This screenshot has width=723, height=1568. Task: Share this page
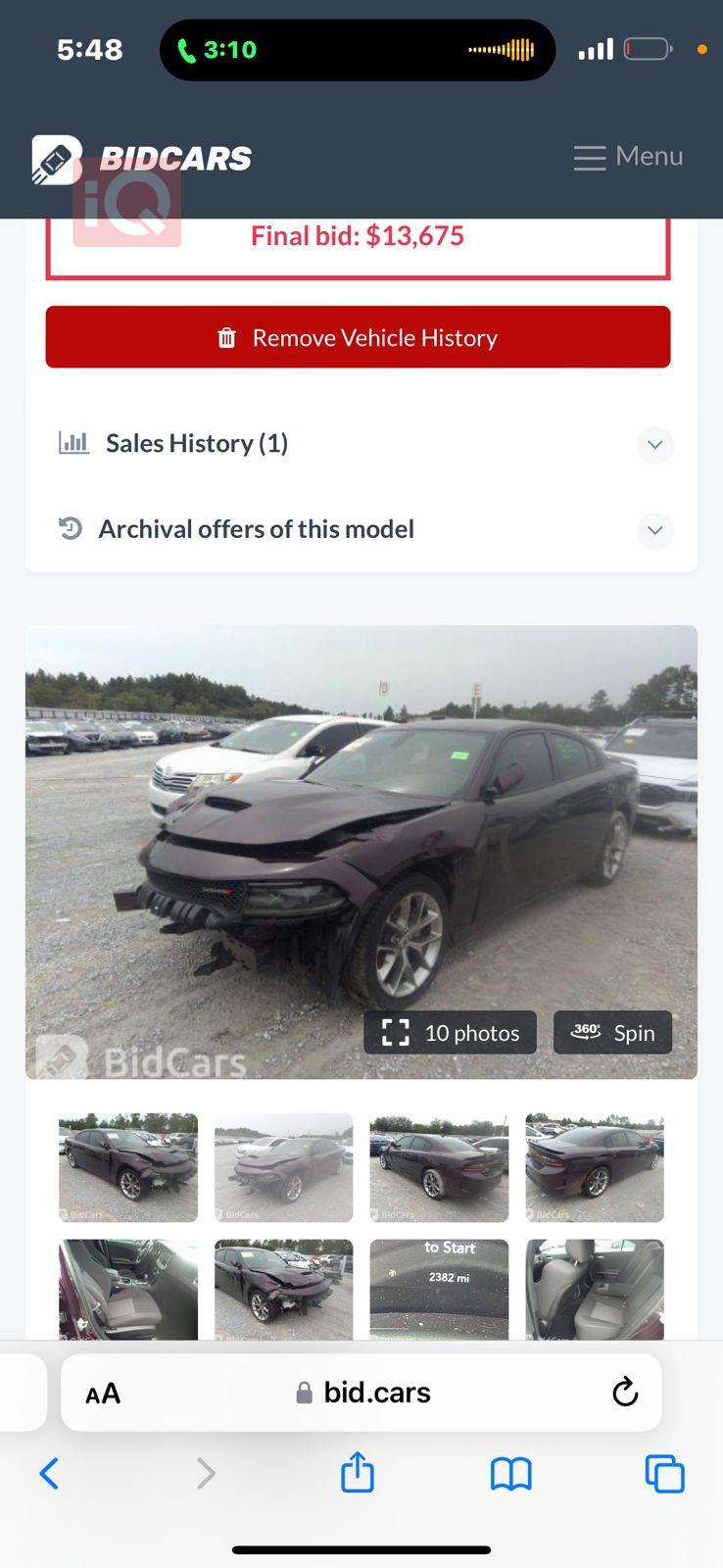pos(358,1472)
